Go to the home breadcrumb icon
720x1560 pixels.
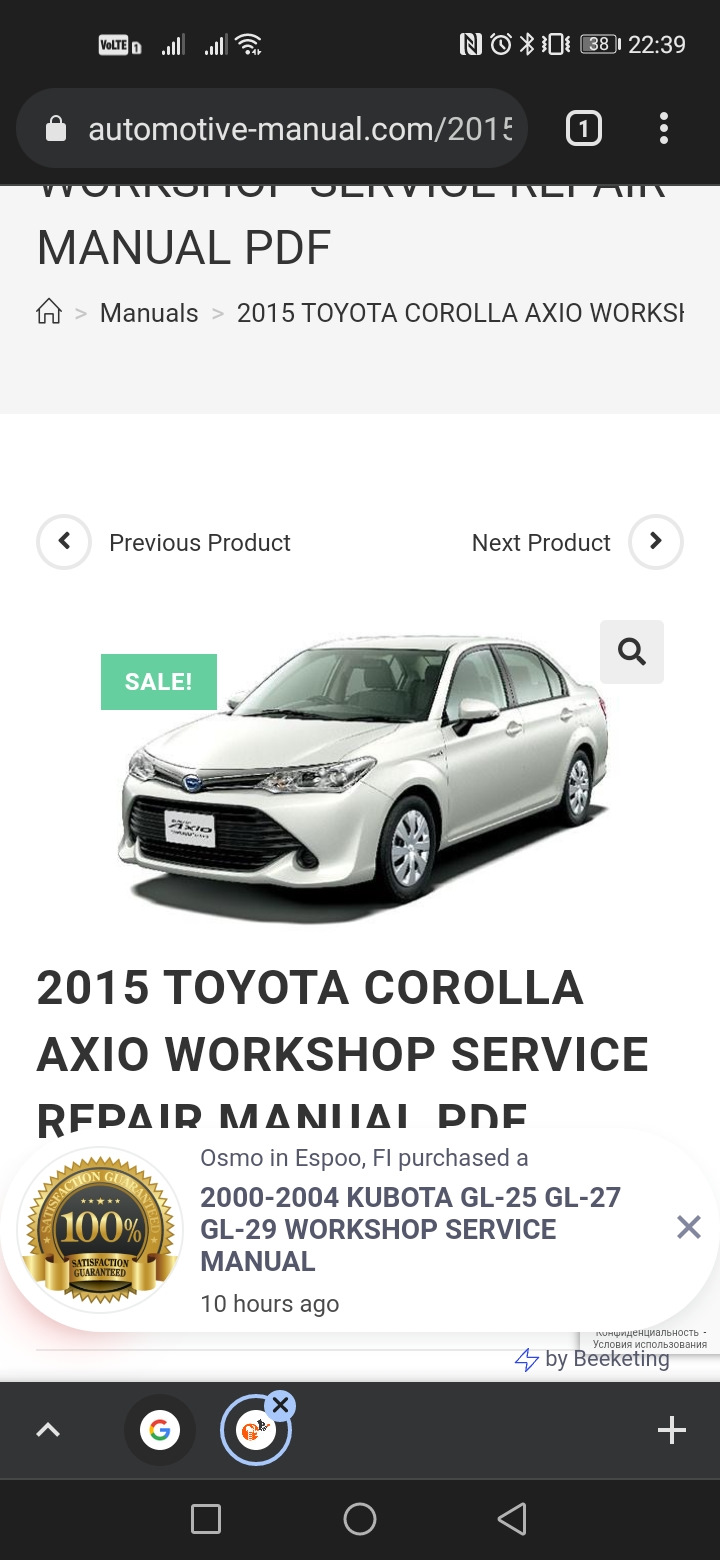(x=49, y=313)
